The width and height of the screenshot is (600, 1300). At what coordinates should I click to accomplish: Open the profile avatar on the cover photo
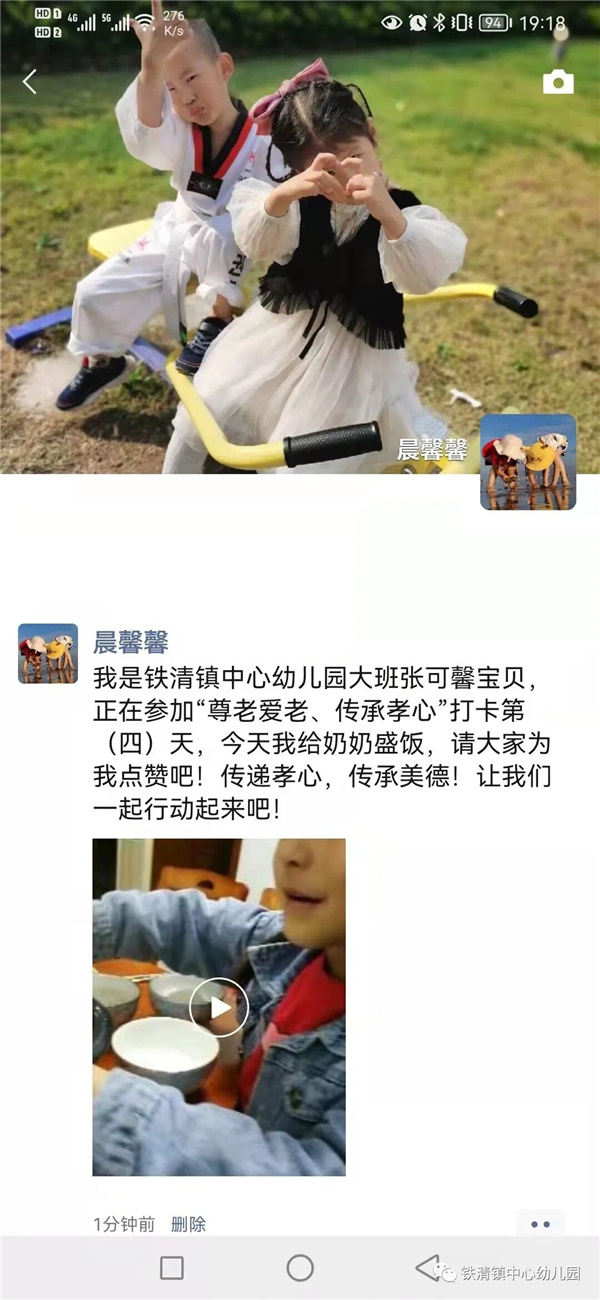(x=527, y=462)
